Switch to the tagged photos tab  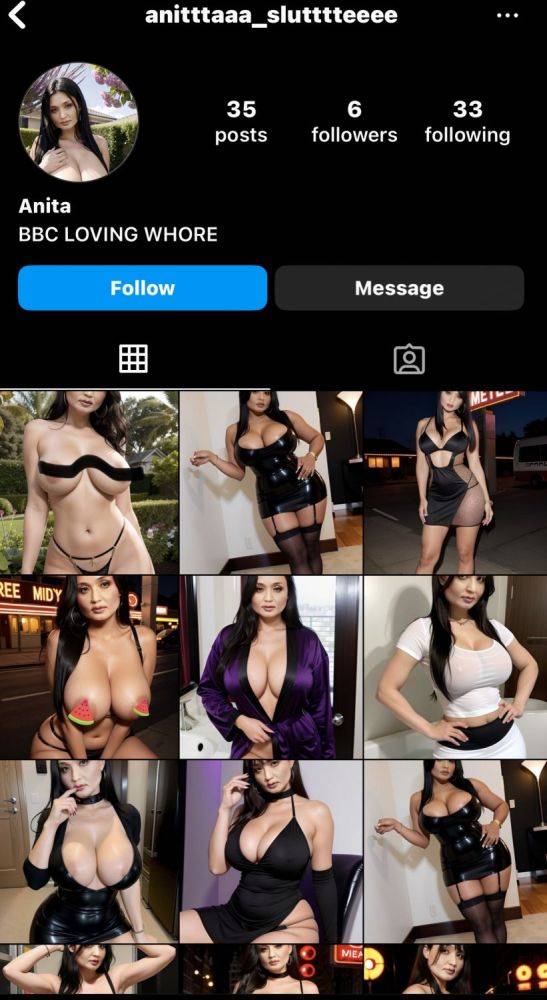409,359
